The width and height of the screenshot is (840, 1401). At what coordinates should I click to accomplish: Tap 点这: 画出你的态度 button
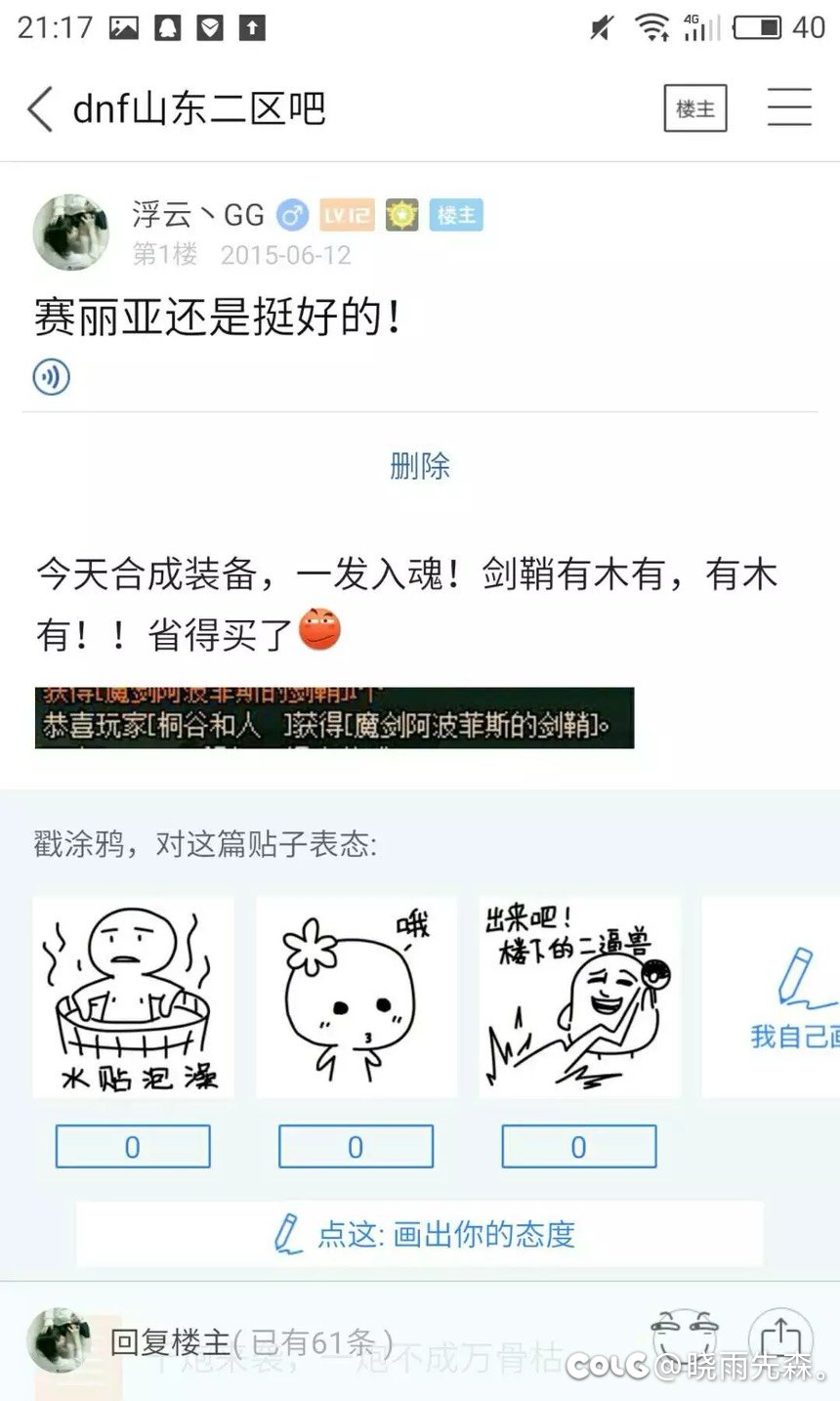(420, 1235)
